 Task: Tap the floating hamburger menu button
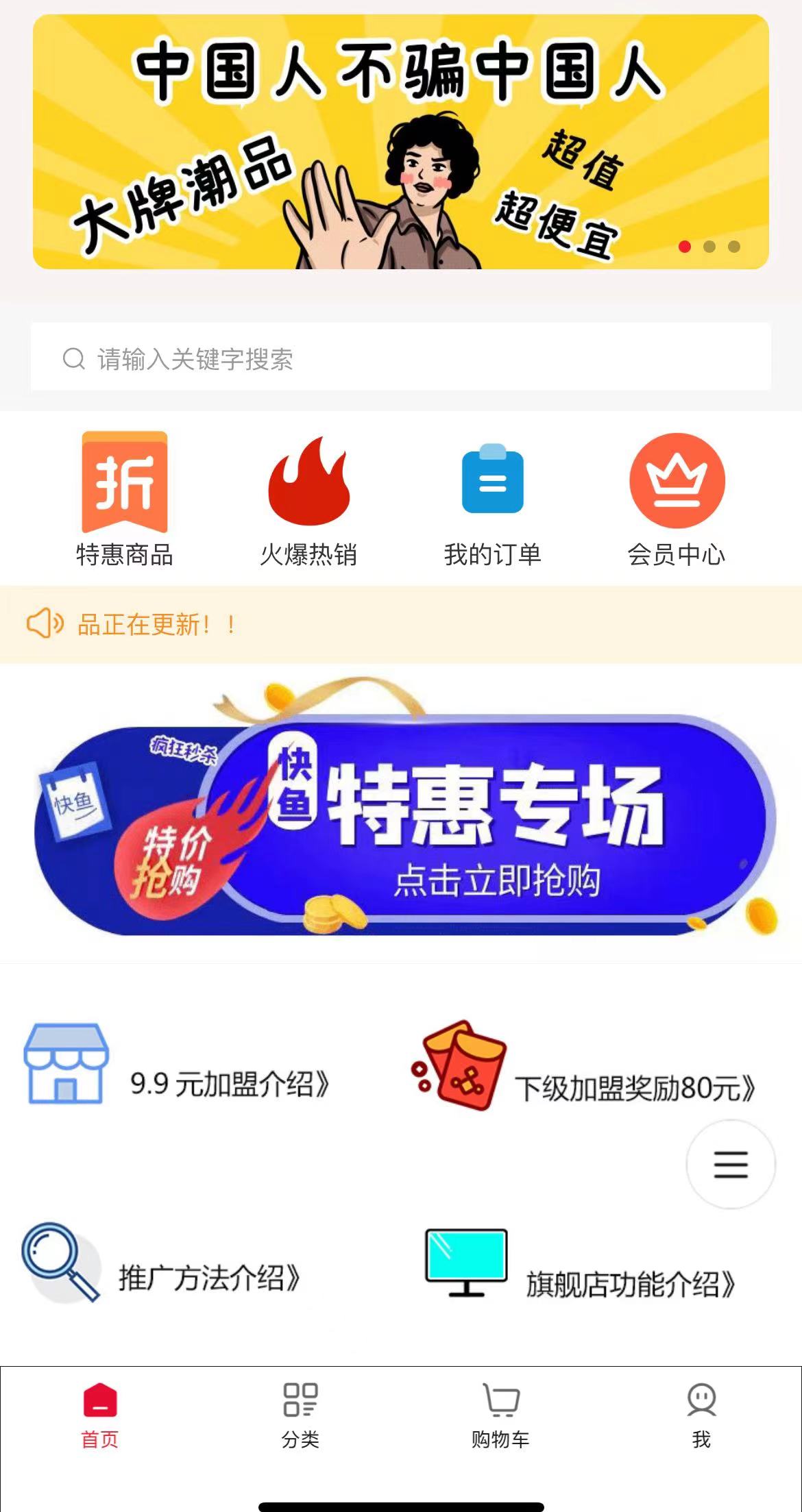coord(731,1164)
